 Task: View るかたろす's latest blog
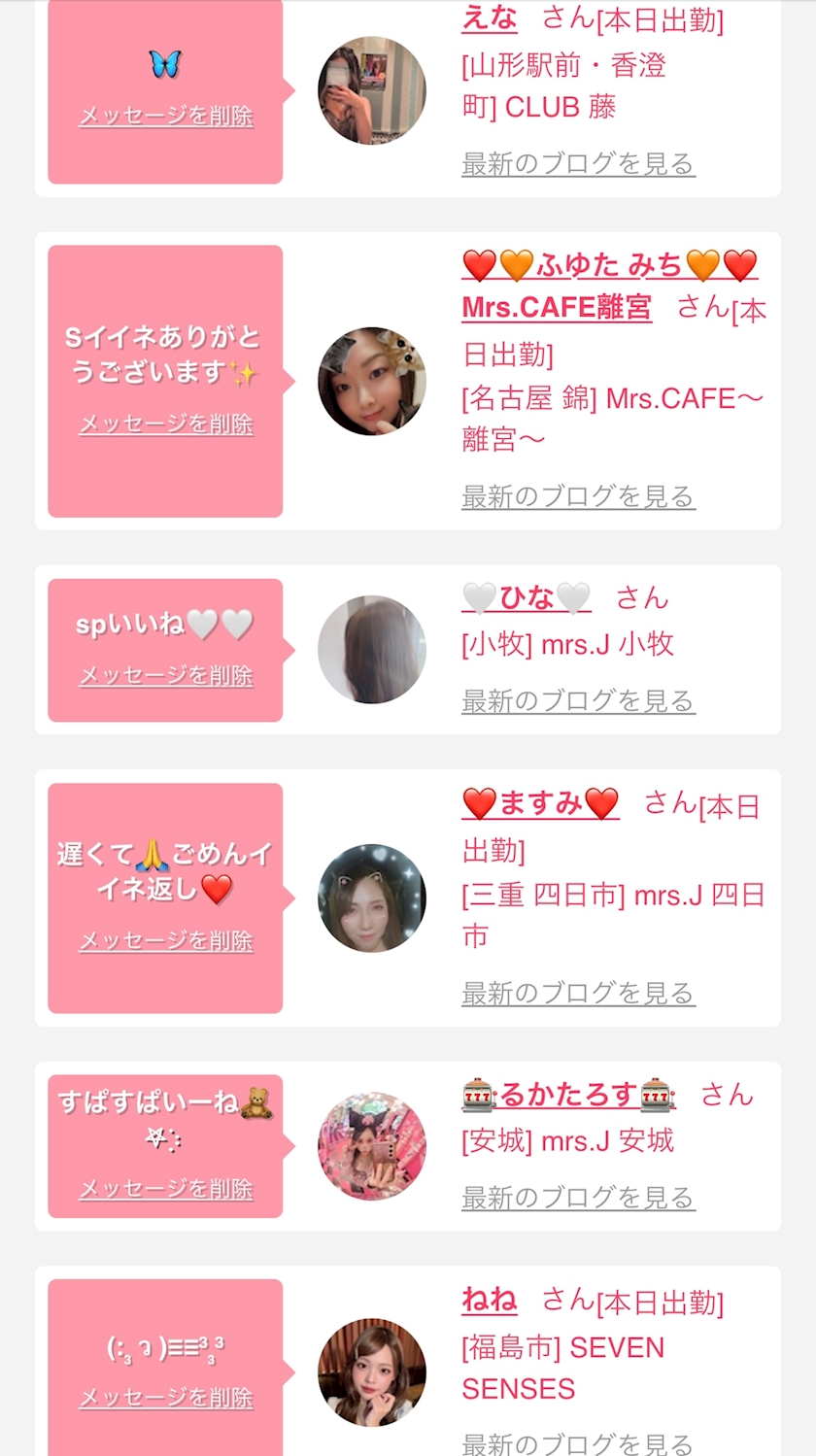coord(578,1198)
